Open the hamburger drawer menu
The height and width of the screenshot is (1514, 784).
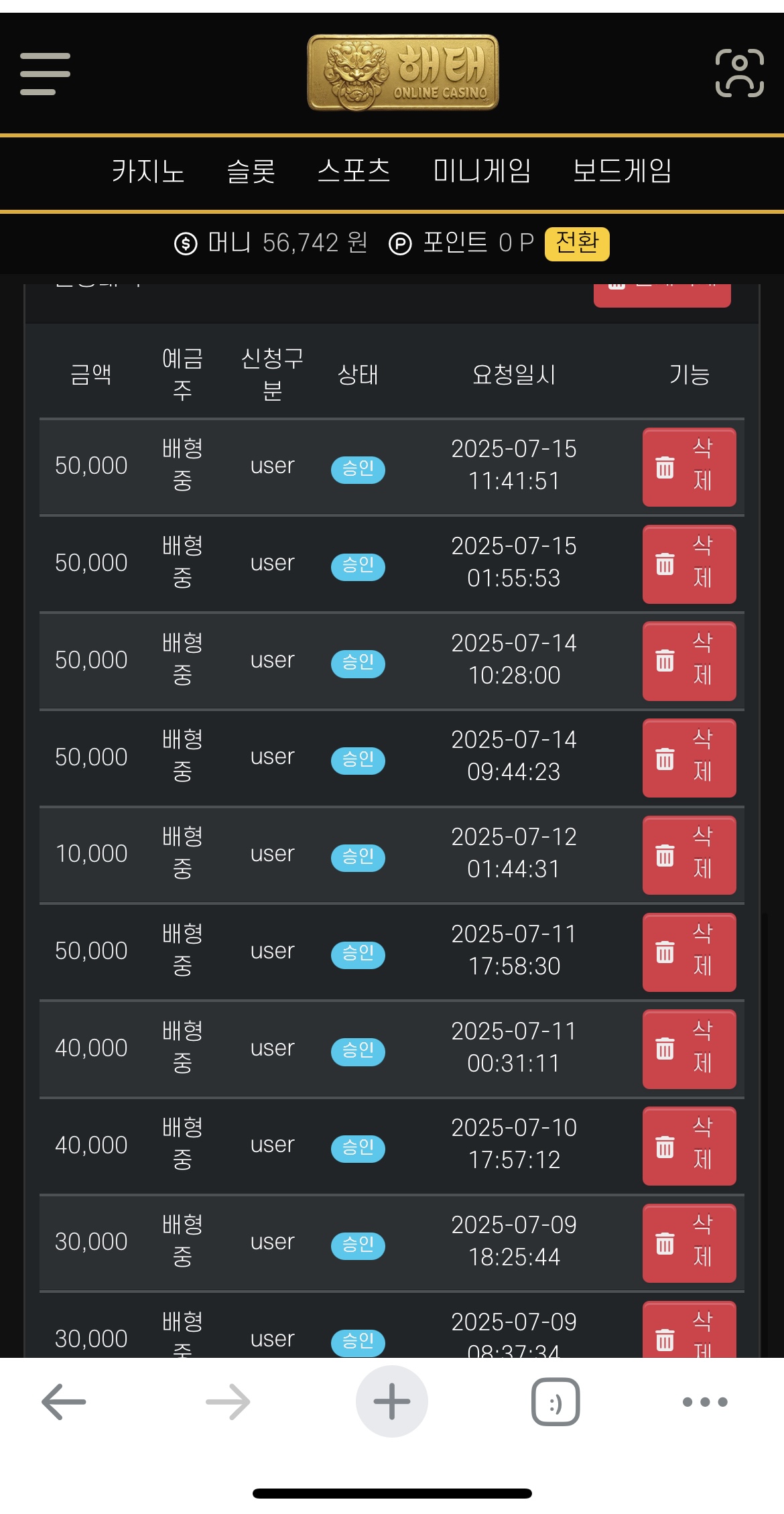coord(45,74)
